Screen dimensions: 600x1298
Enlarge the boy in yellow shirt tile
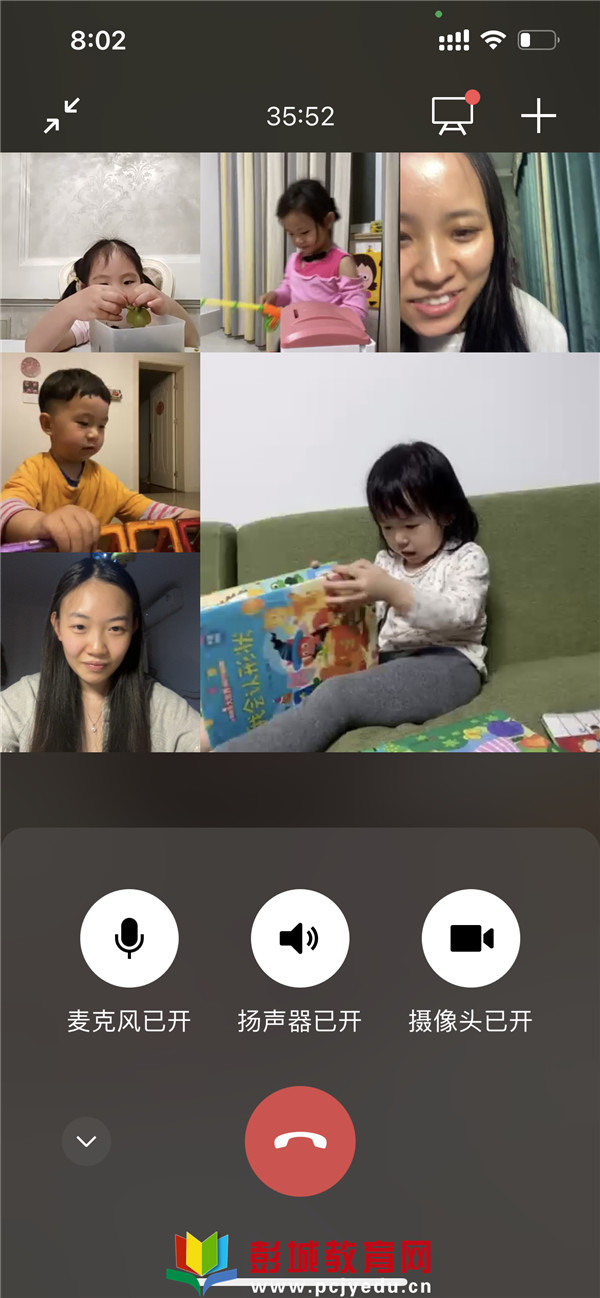coord(100,452)
